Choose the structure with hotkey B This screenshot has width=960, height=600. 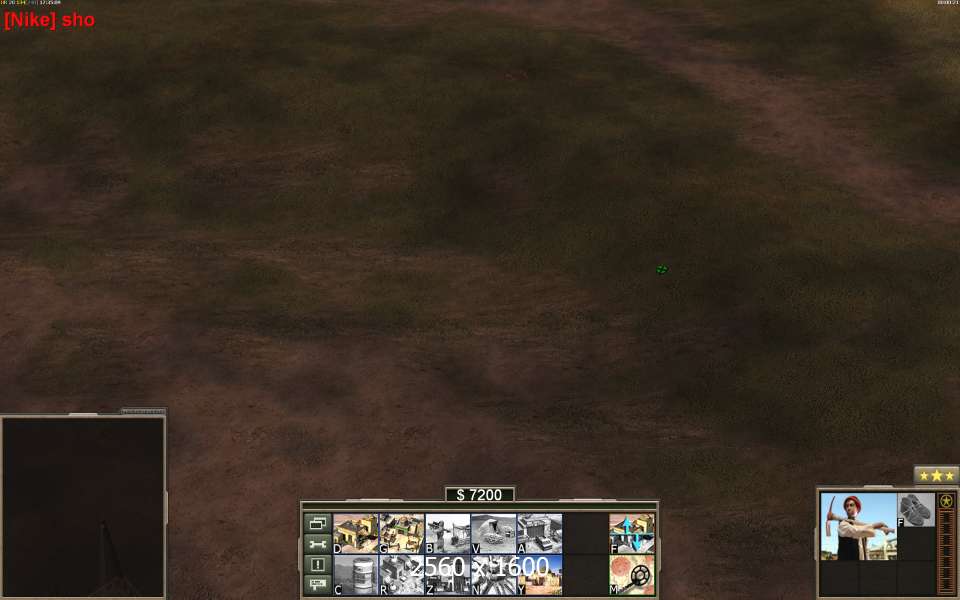point(447,533)
